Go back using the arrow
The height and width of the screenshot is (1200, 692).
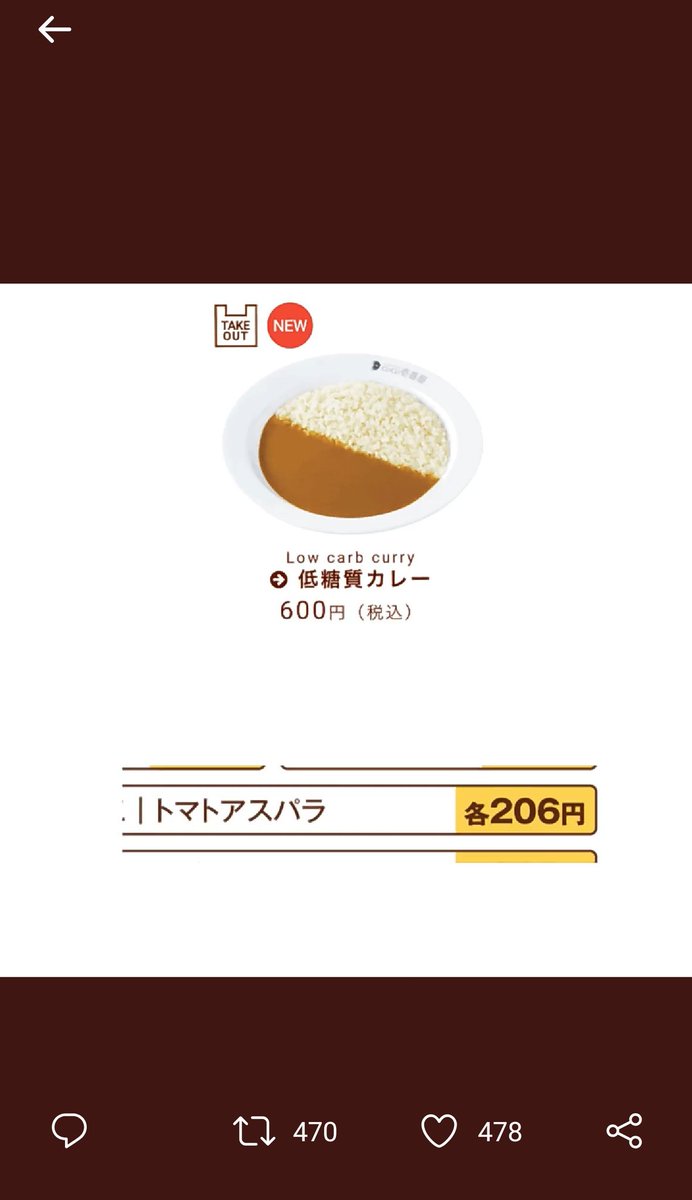(x=54, y=31)
